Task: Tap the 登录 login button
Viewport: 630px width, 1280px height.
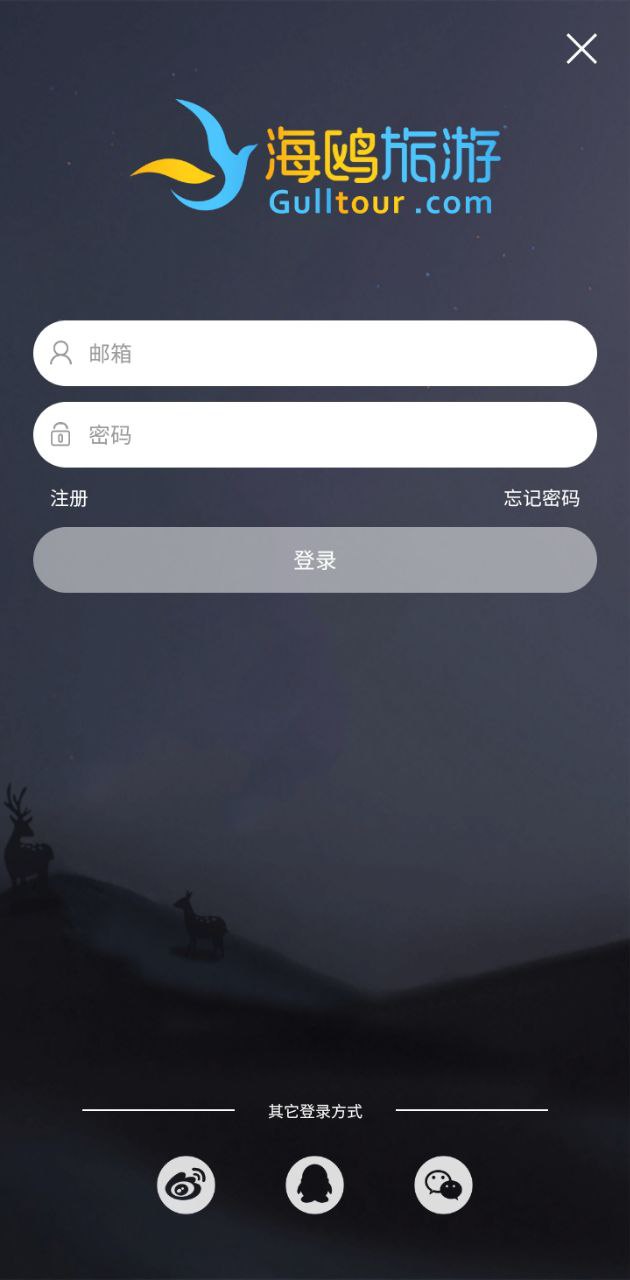Action: point(315,560)
